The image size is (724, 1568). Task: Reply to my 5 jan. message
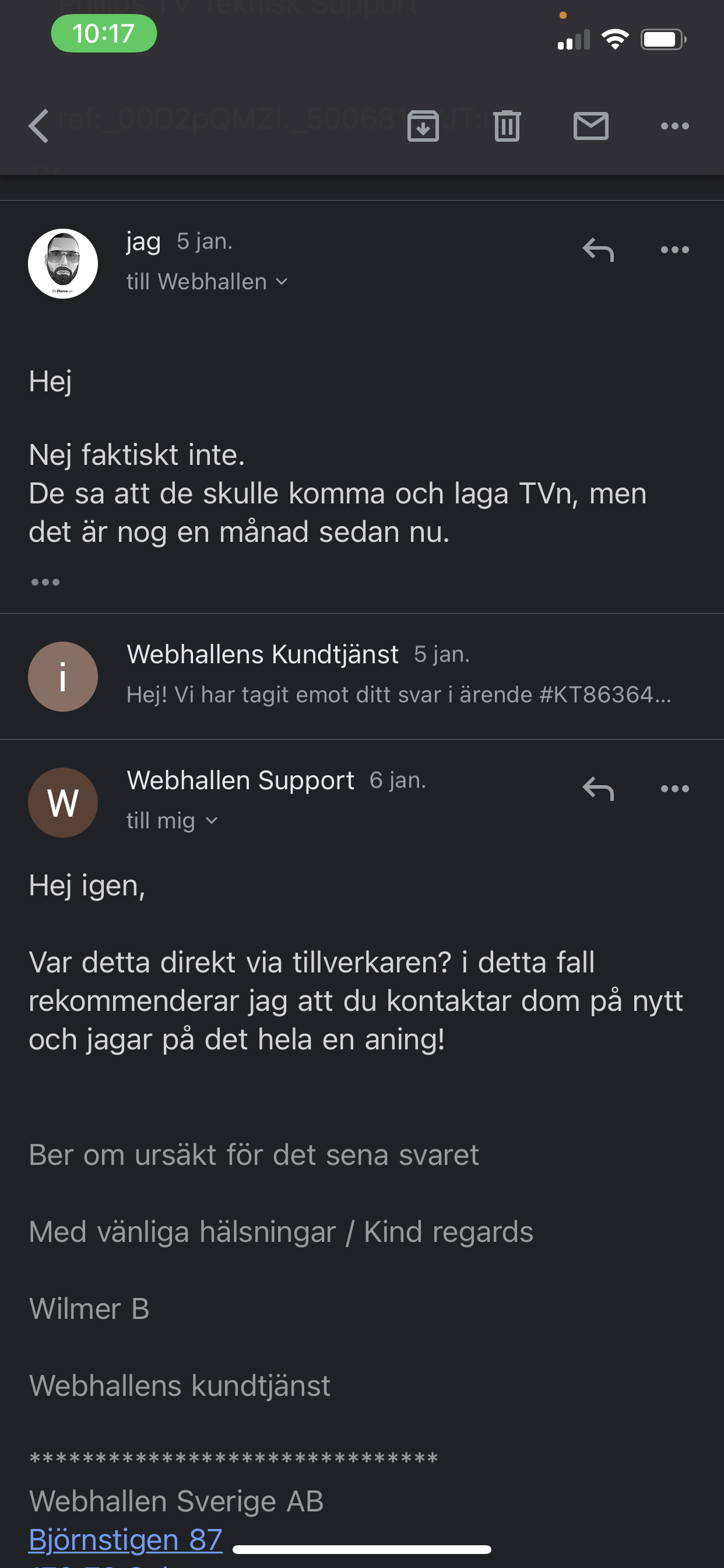point(598,250)
